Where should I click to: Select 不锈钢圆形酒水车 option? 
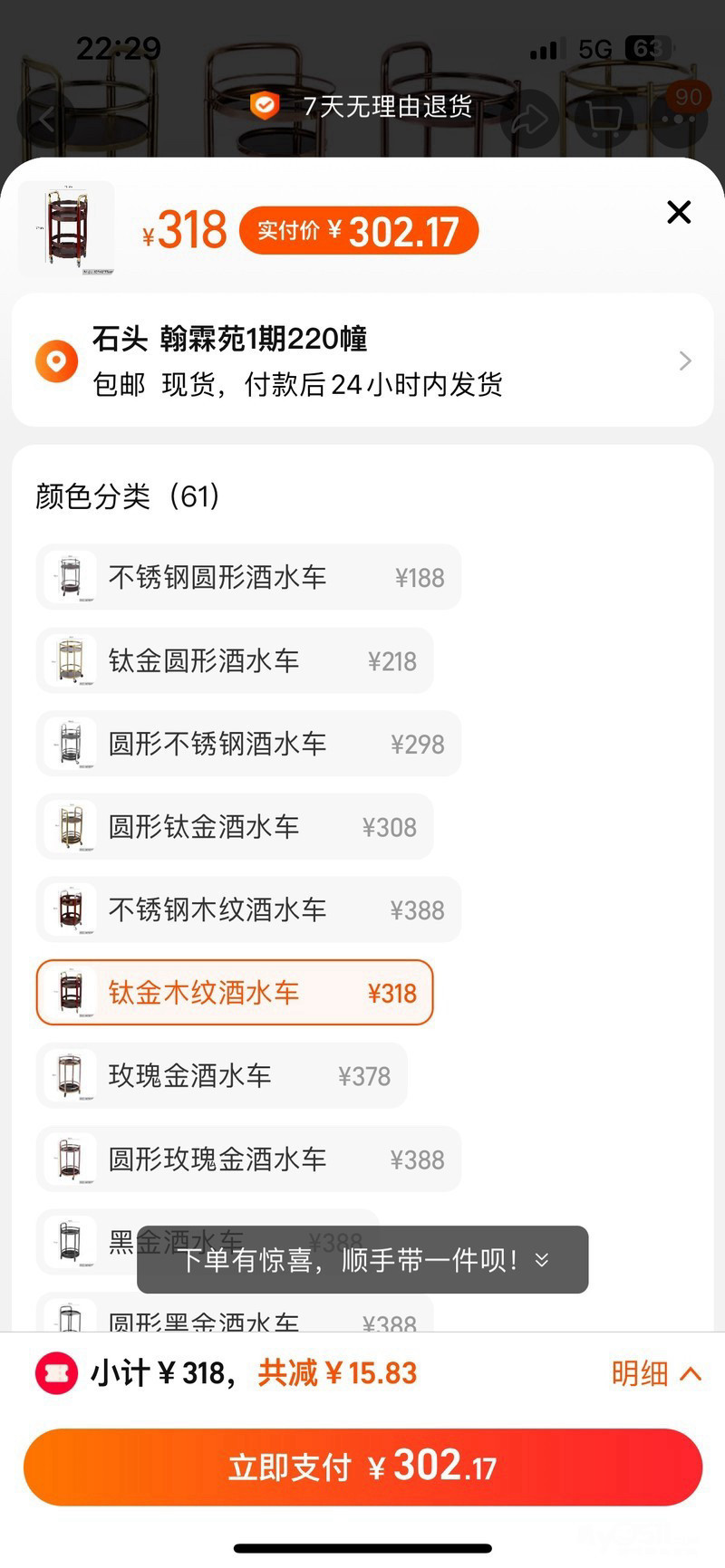248,577
